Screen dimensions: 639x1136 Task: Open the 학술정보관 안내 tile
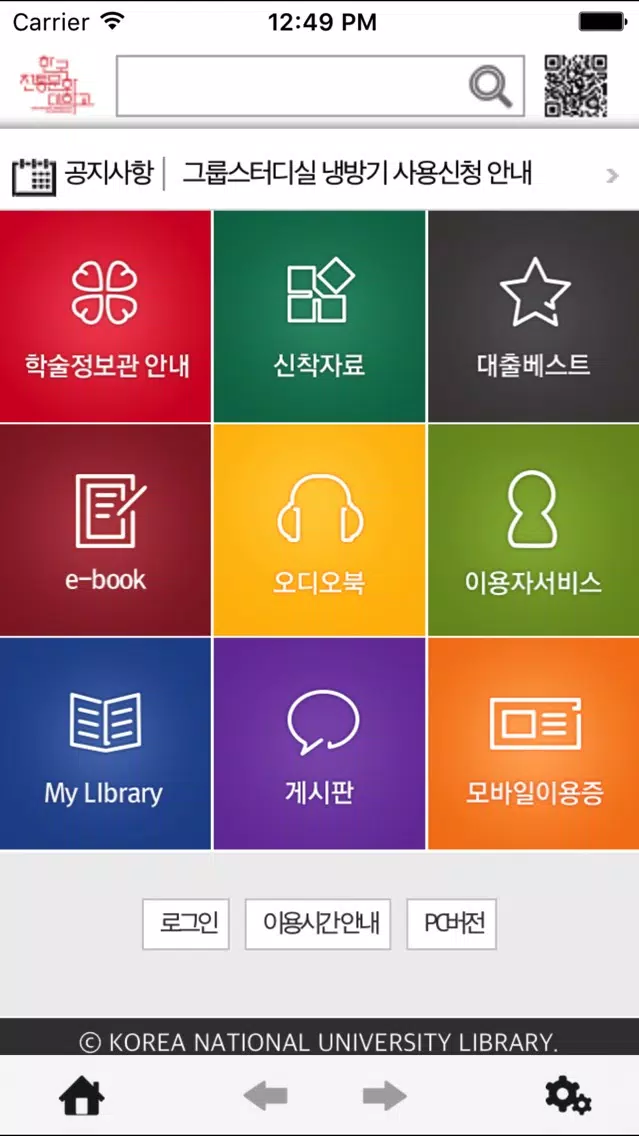click(x=105, y=316)
